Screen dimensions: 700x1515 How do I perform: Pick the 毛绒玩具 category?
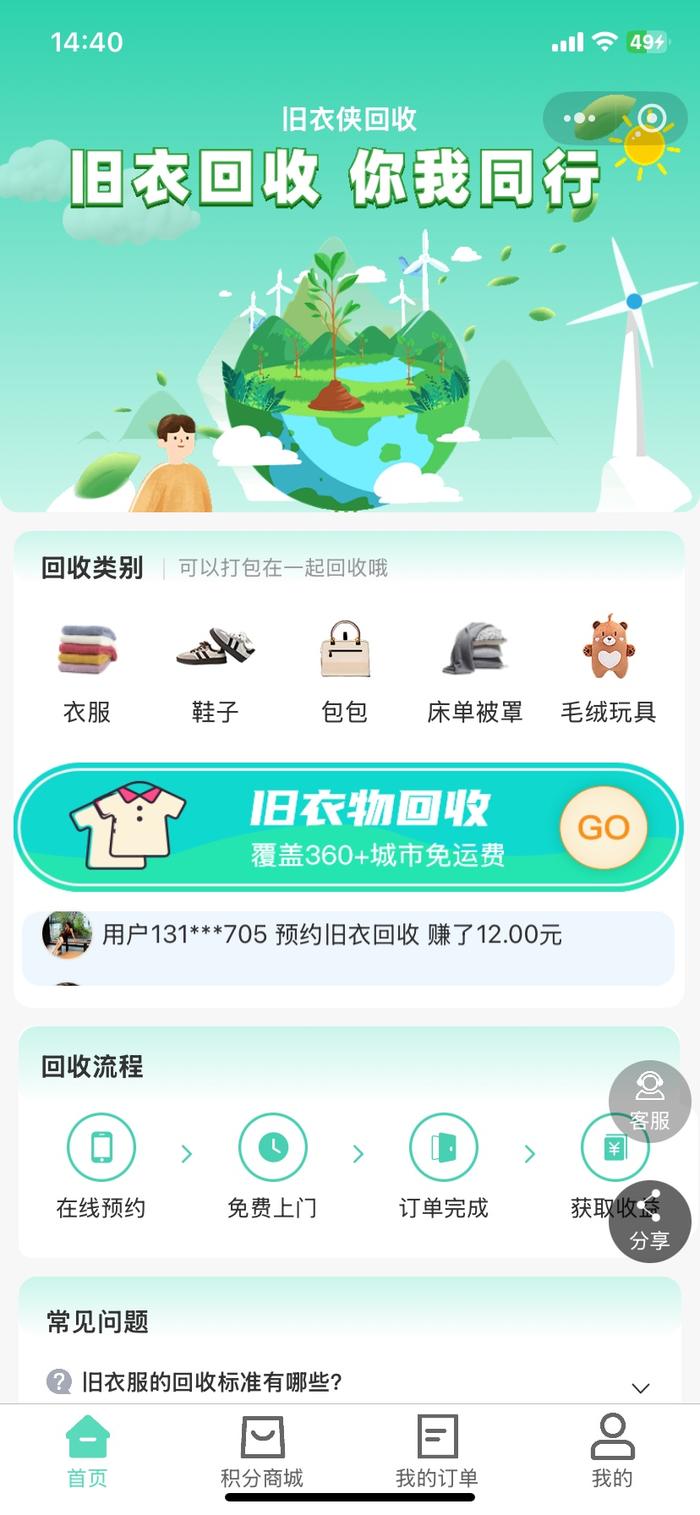608,671
